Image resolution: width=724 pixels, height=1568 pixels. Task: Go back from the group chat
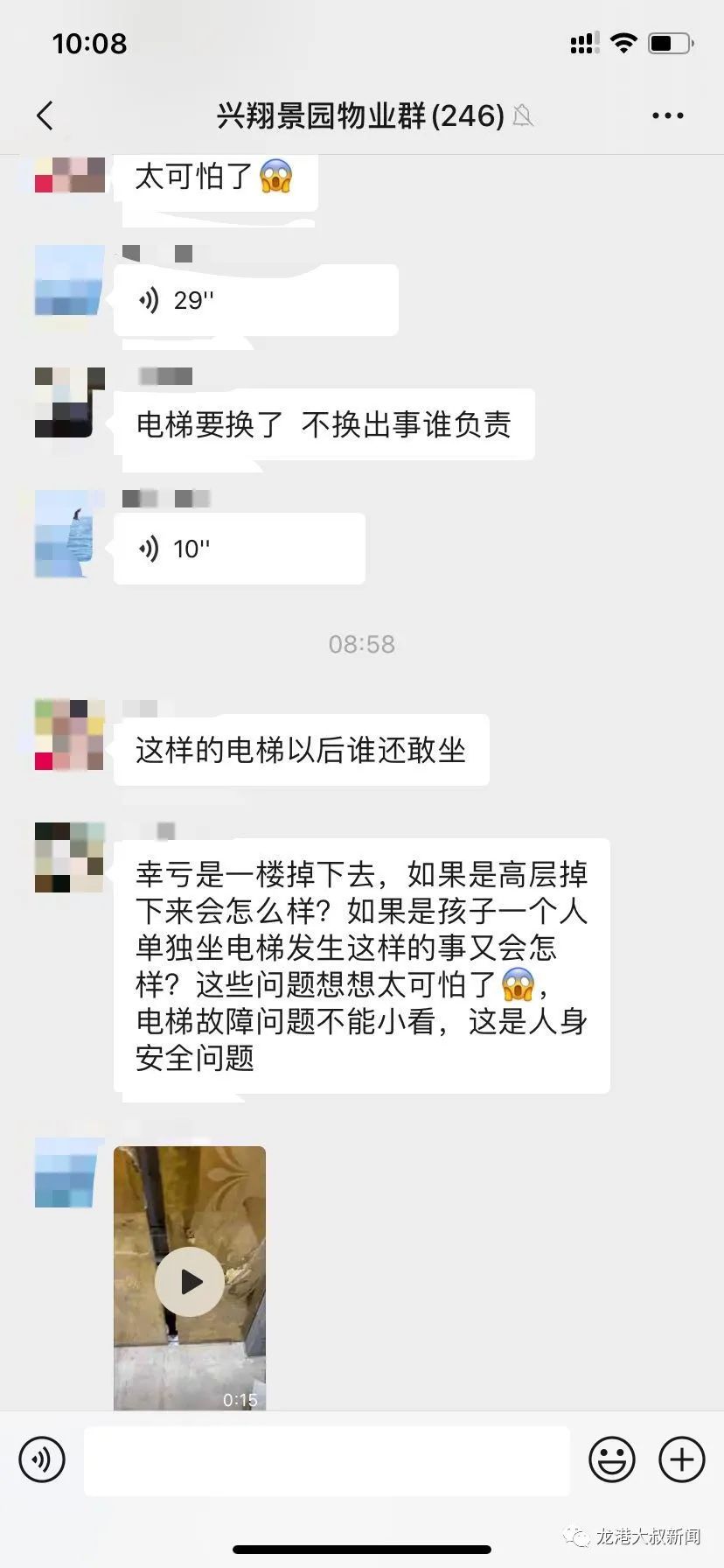click(x=45, y=115)
